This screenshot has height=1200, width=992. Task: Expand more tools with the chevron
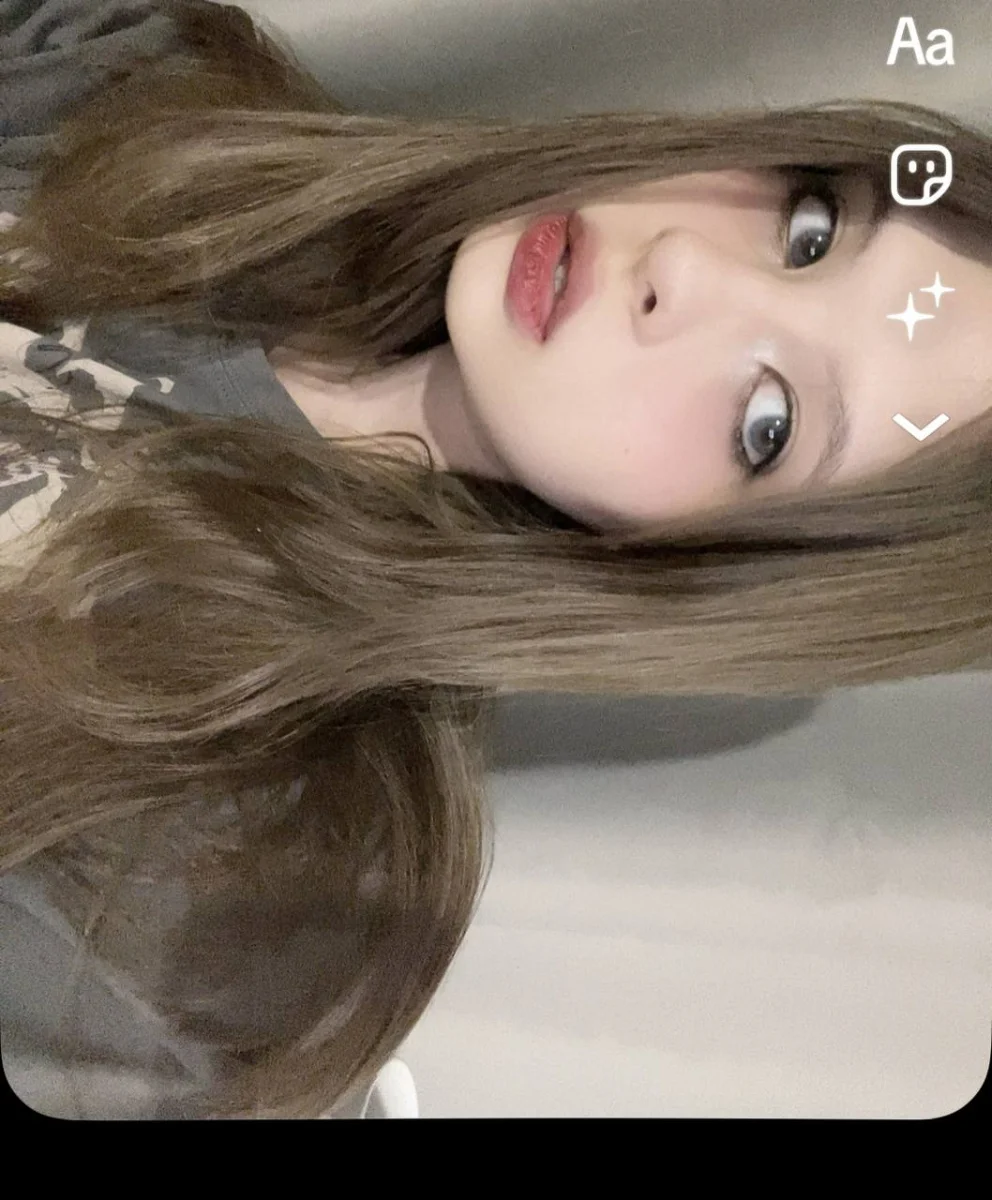click(920, 428)
